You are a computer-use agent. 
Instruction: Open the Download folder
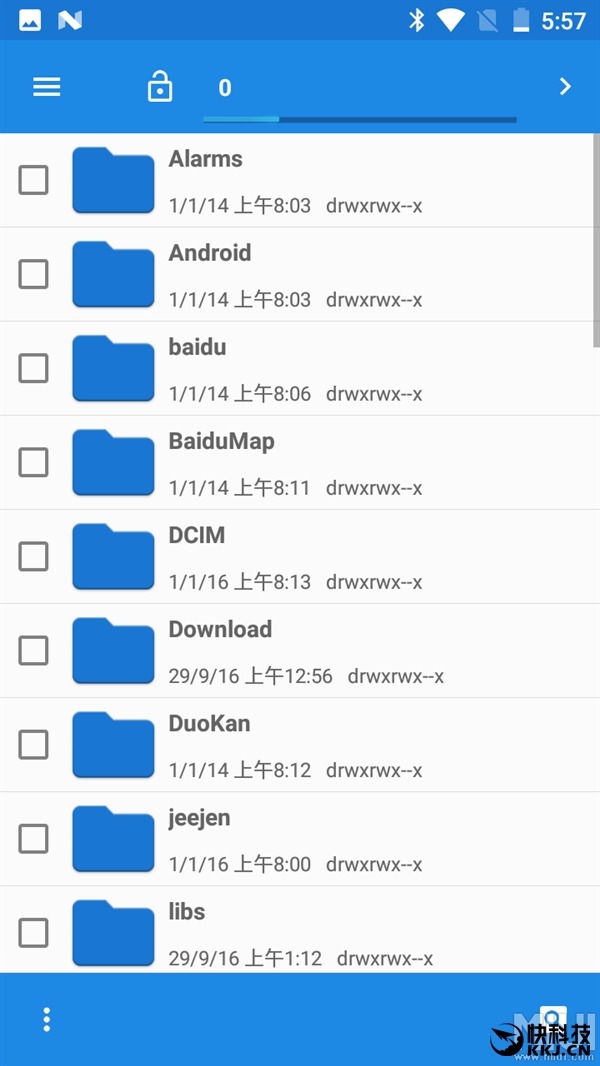click(x=220, y=630)
